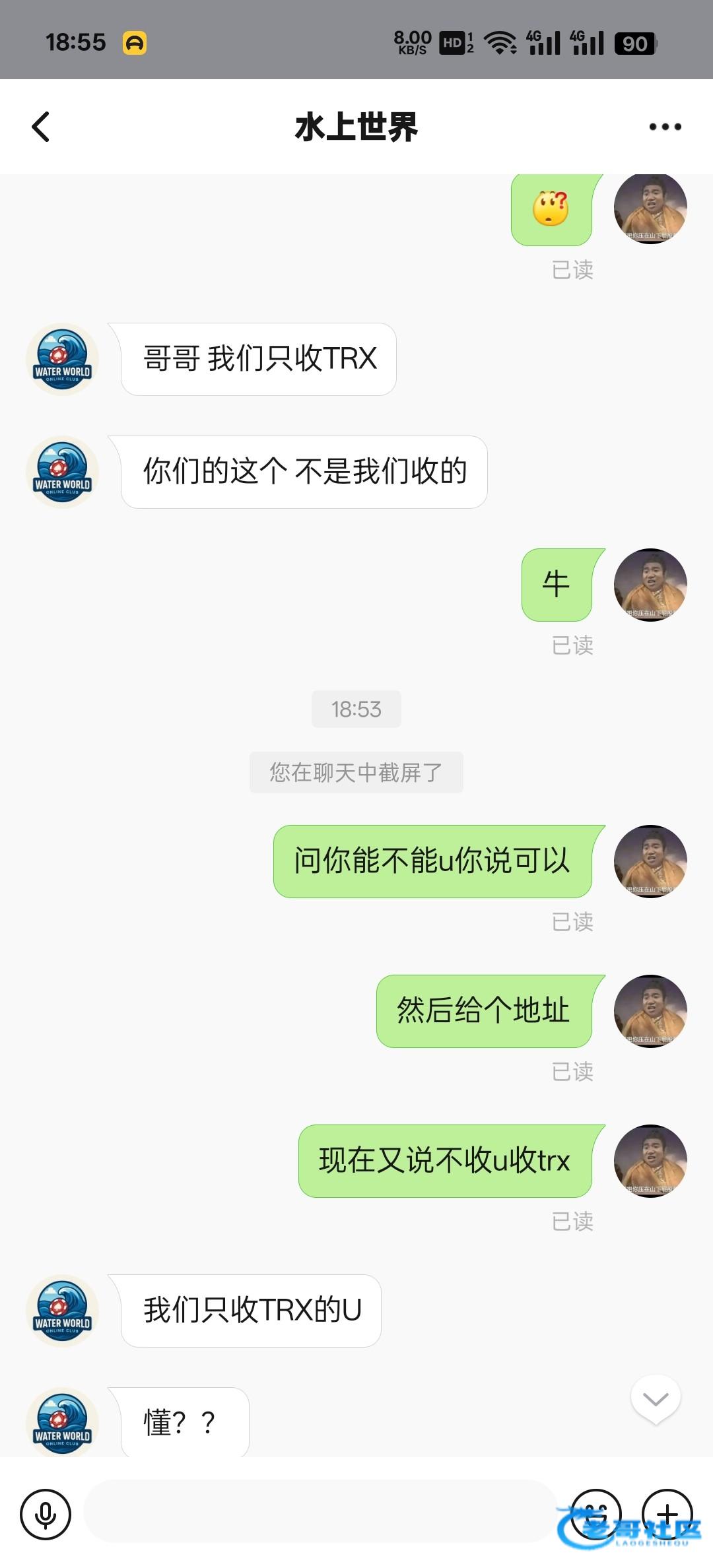
Task: Open the three-dot more options menu
Action: point(665,127)
